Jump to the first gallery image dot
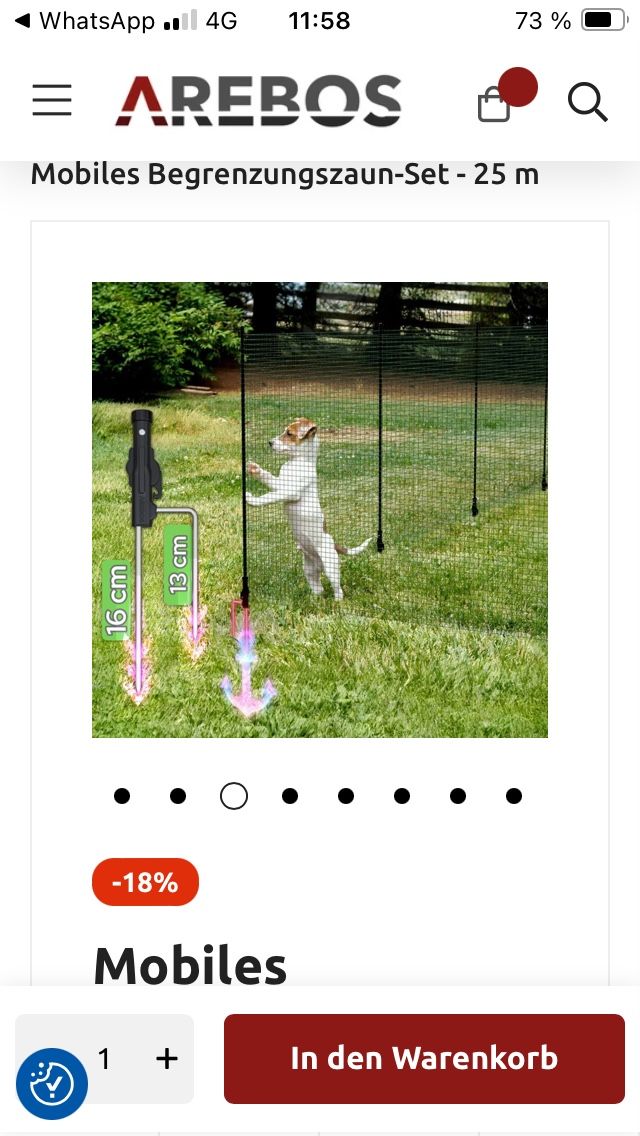The image size is (640, 1136). tap(122, 796)
